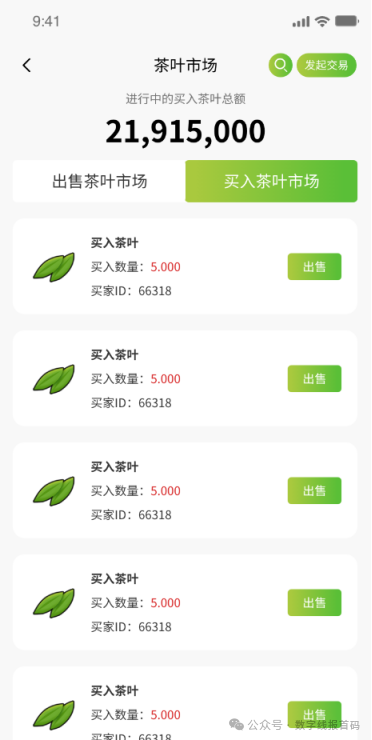Image resolution: width=372 pixels, height=740 pixels.
Task: Tap the 发起交易 button
Action: pos(326,65)
